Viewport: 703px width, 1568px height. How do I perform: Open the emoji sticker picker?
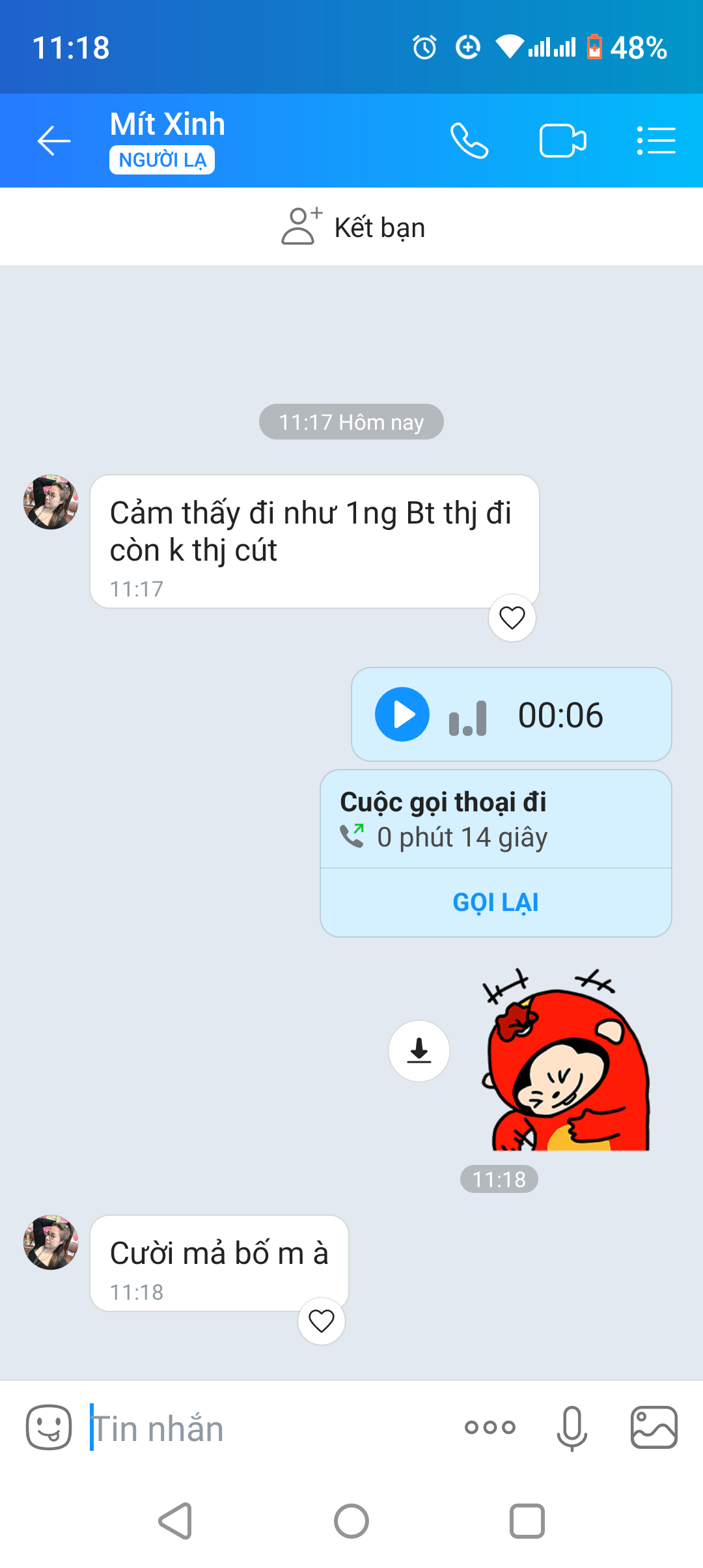(49, 1427)
